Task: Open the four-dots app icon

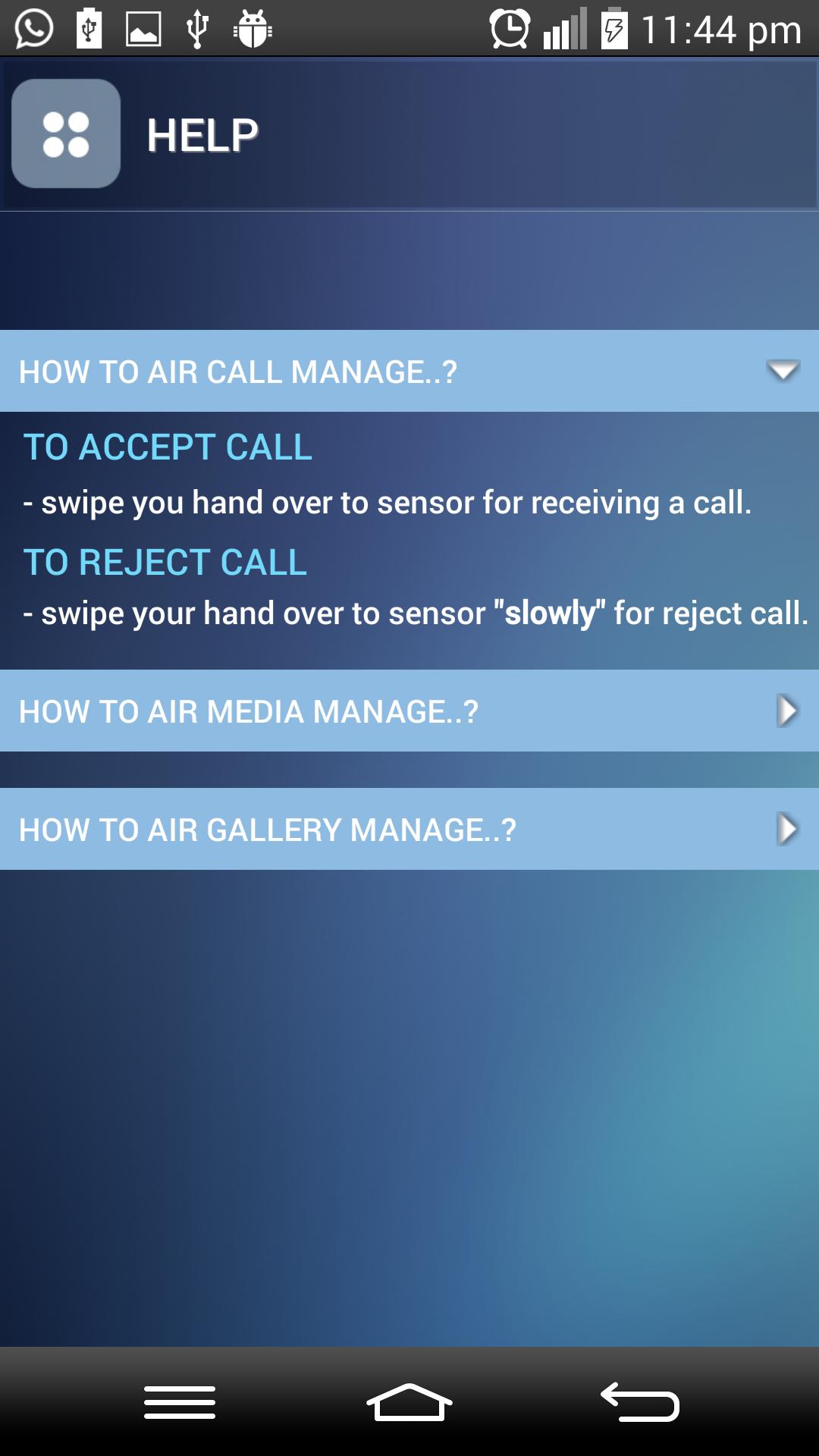Action: pos(66,135)
